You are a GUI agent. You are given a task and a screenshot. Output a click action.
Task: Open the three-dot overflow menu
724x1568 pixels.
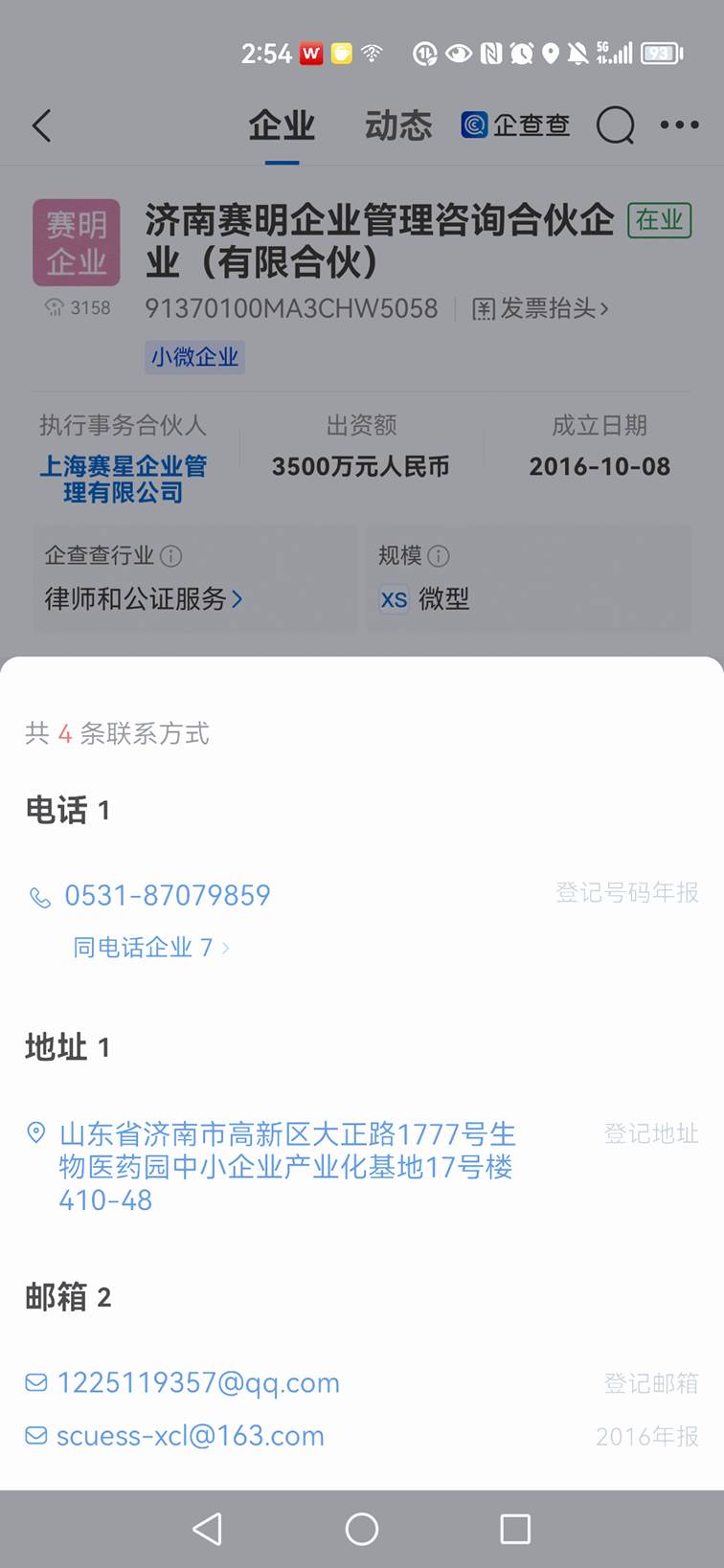tap(680, 125)
